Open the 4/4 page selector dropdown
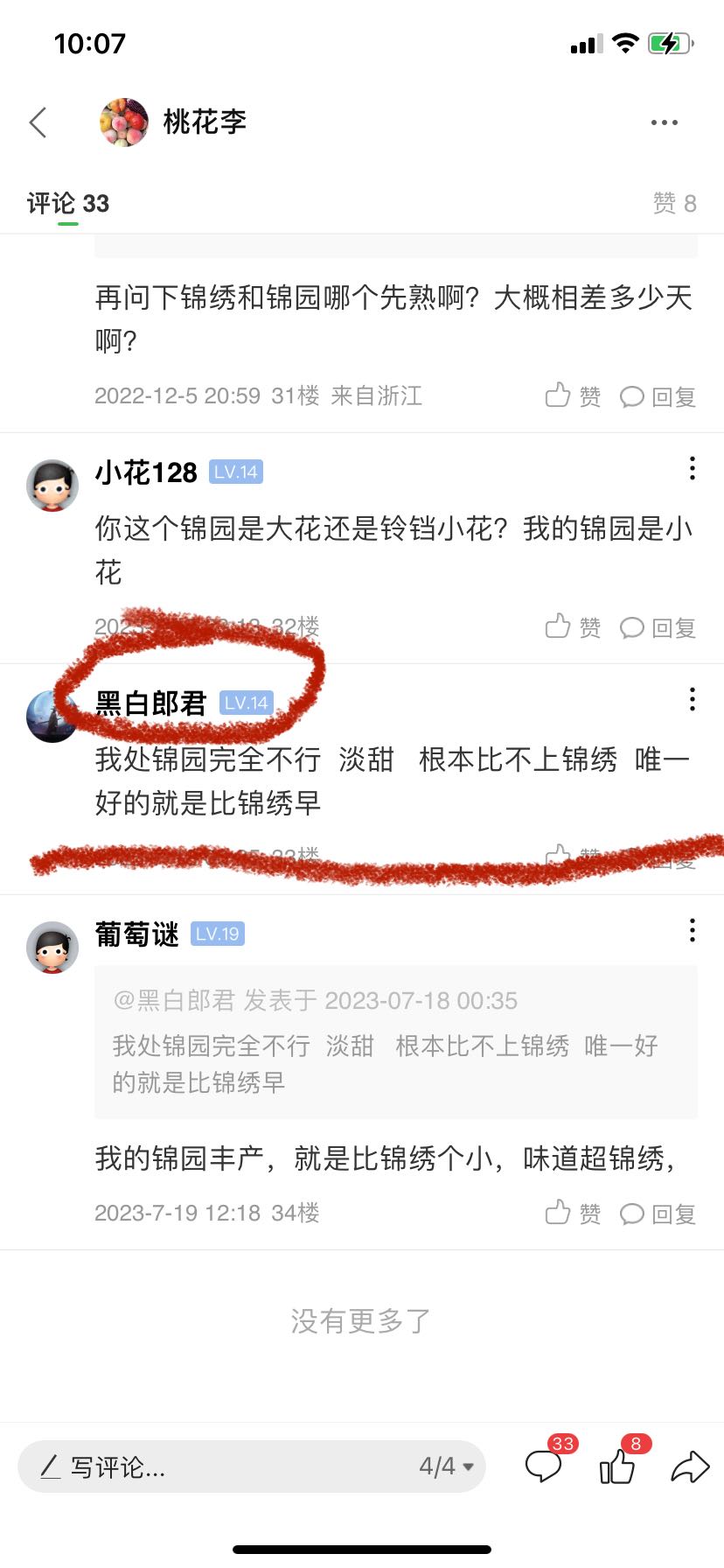Image resolution: width=724 pixels, height=1568 pixels. pos(446,1466)
